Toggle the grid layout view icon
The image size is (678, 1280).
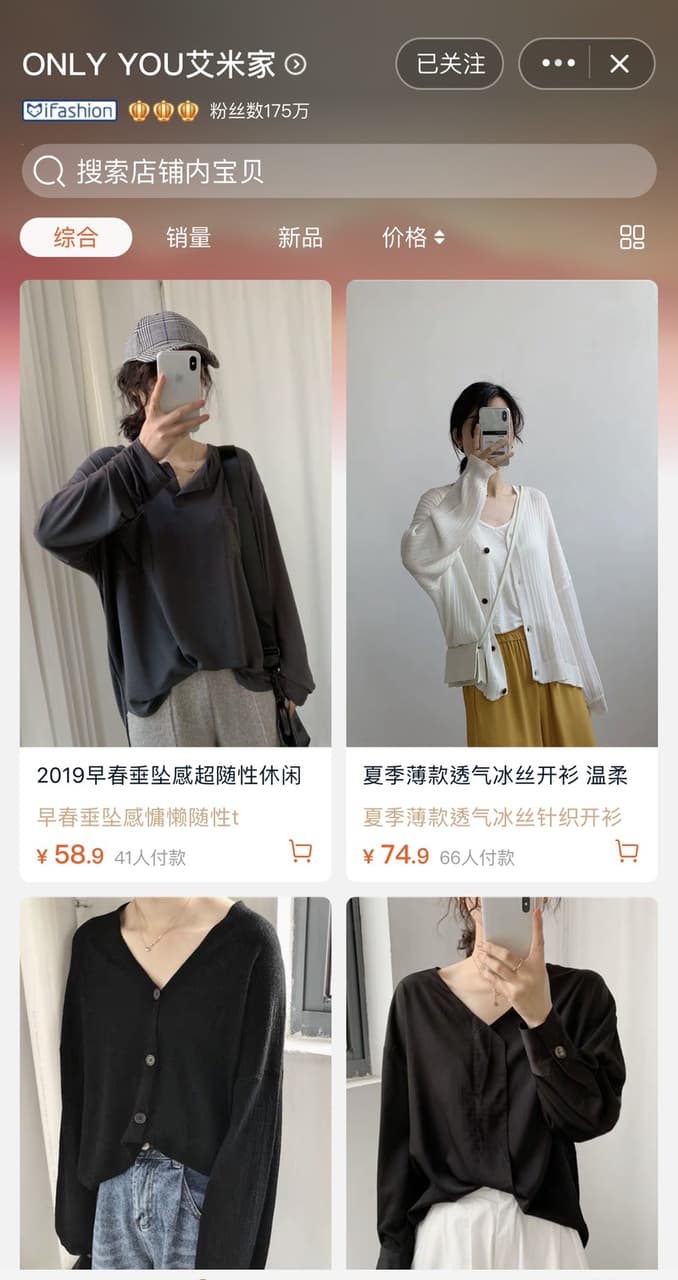(632, 237)
